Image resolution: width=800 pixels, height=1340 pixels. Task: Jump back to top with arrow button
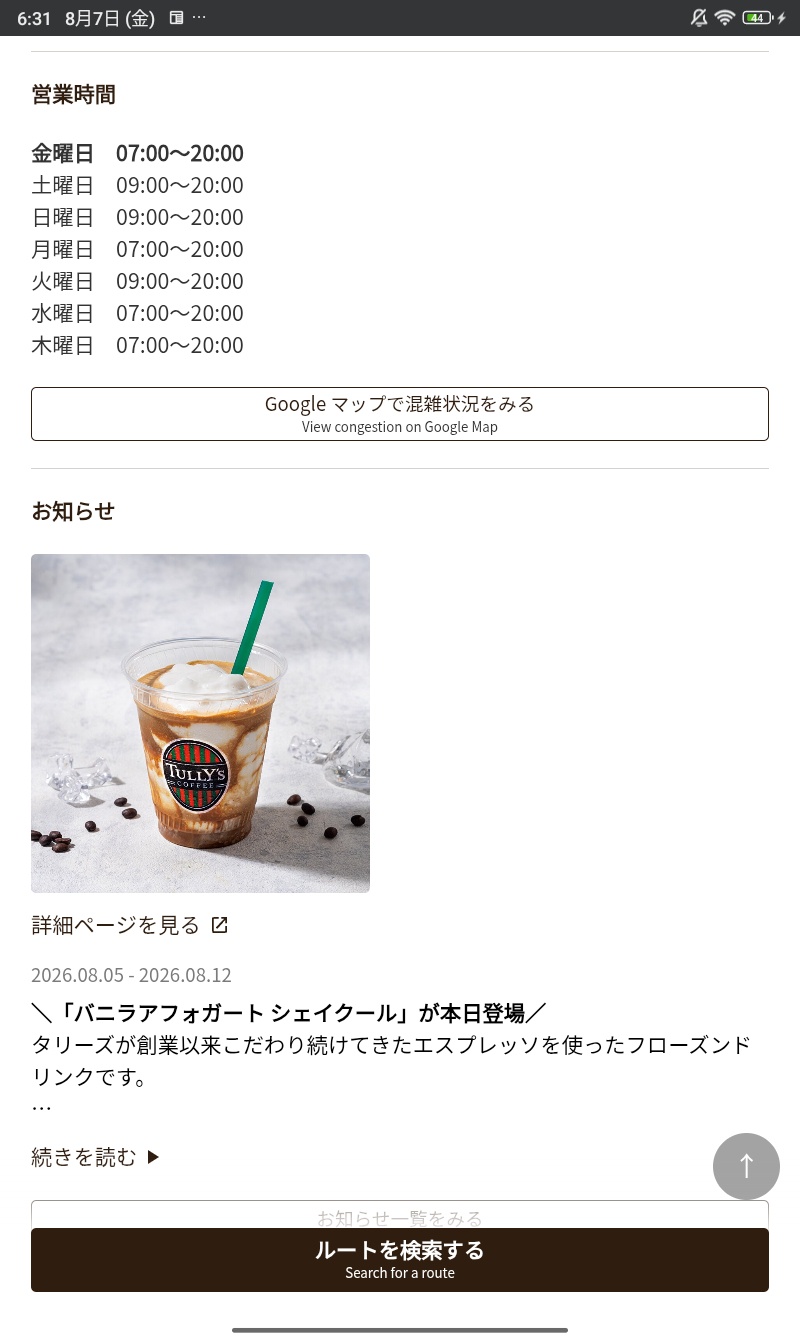pos(746,1166)
